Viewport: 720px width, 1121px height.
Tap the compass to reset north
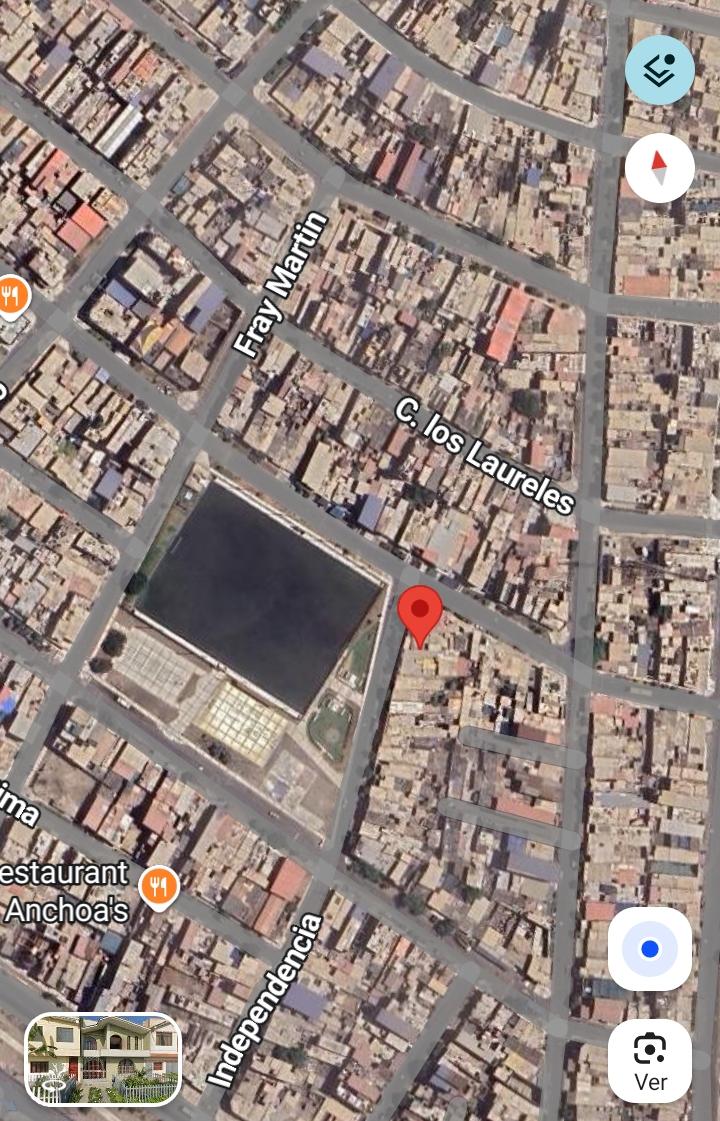[x=660, y=168]
